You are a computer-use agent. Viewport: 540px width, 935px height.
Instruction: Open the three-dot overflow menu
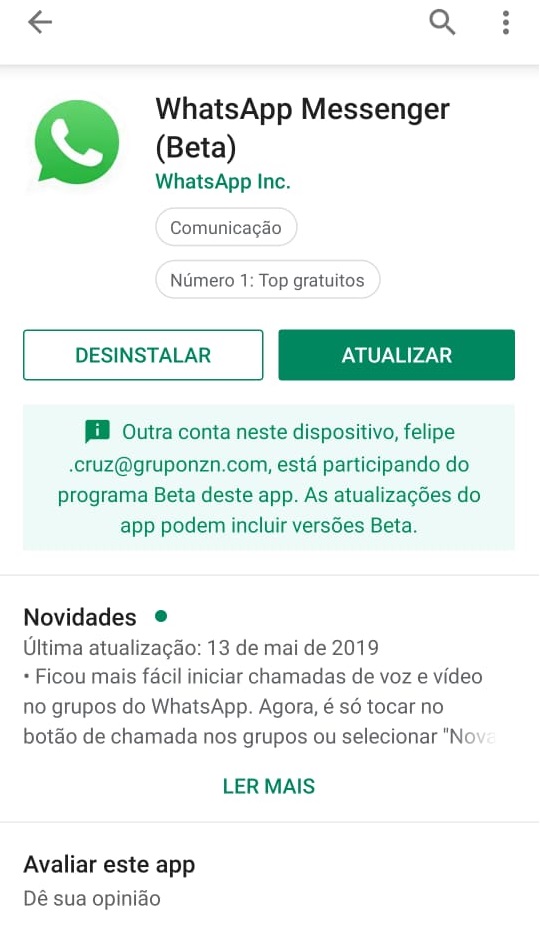505,23
